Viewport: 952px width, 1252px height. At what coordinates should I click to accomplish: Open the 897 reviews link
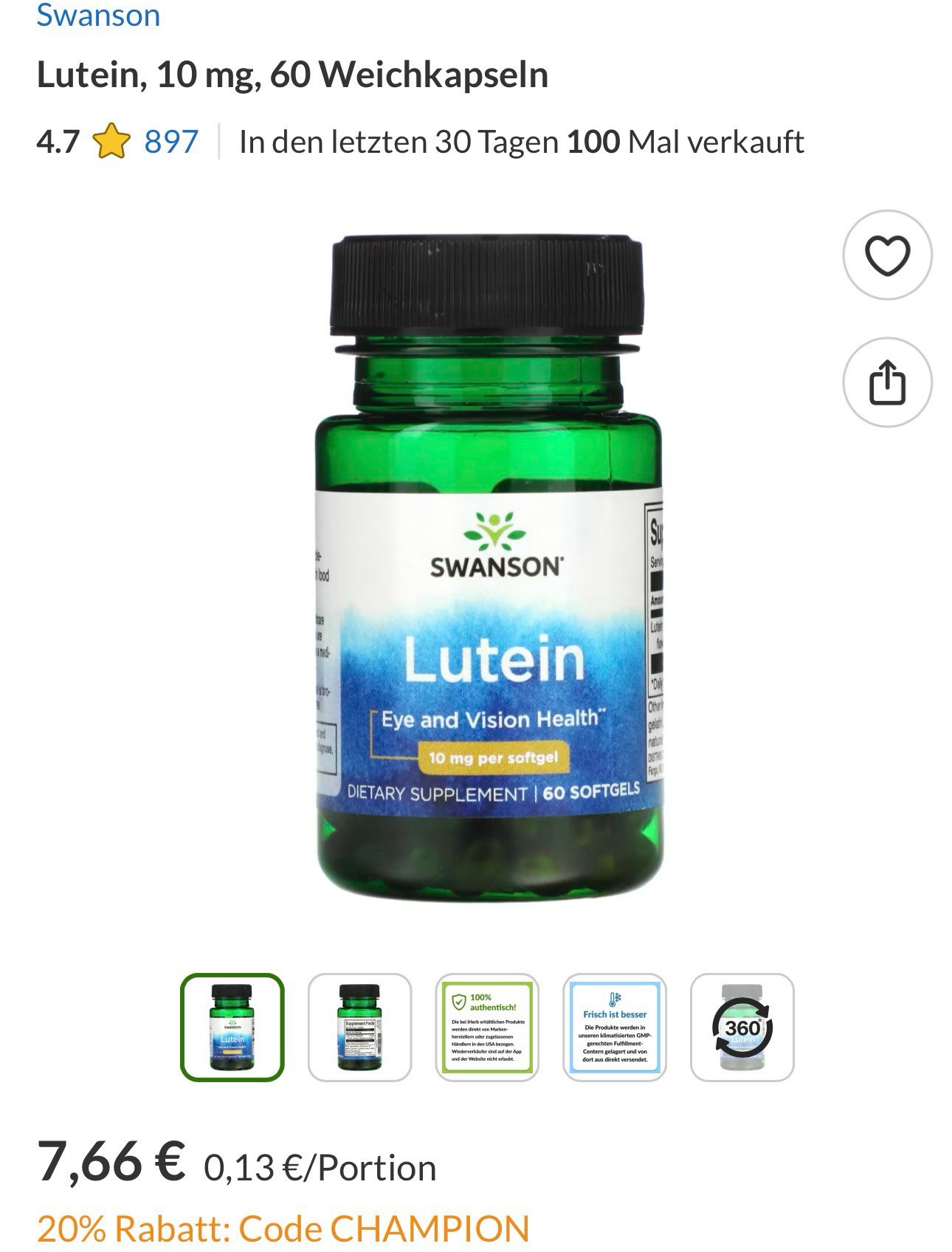(x=171, y=142)
